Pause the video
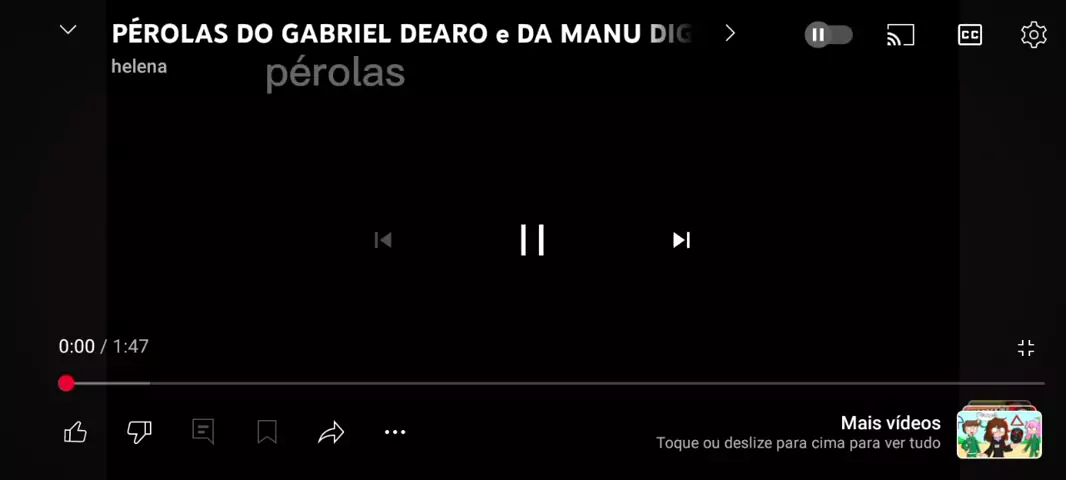The height and width of the screenshot is (480, 1066). (x=532, y=240)
